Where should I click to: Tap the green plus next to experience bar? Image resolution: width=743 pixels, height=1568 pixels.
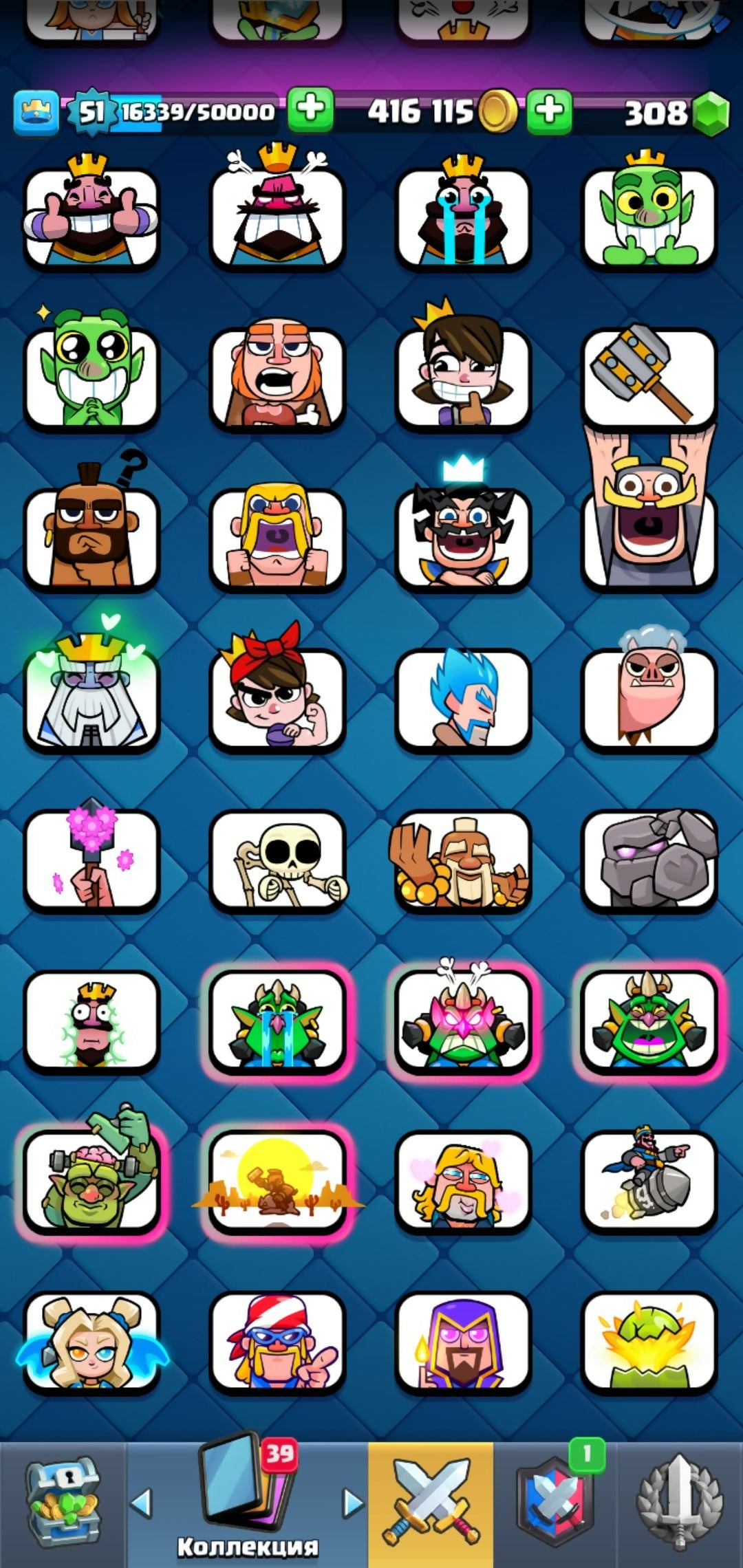[310, 110]
